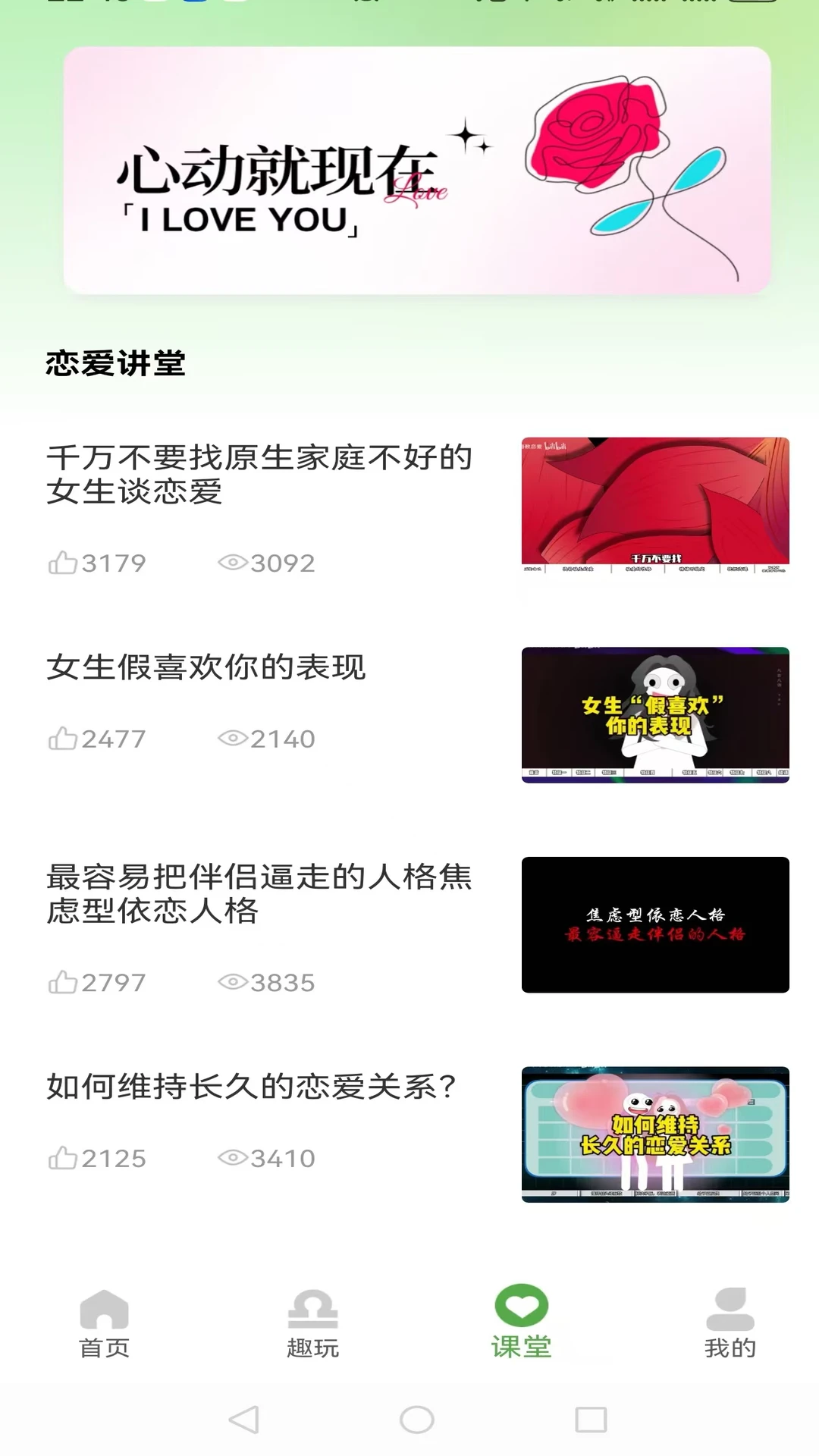Select the 课堂 tab

pos(521,1323)
